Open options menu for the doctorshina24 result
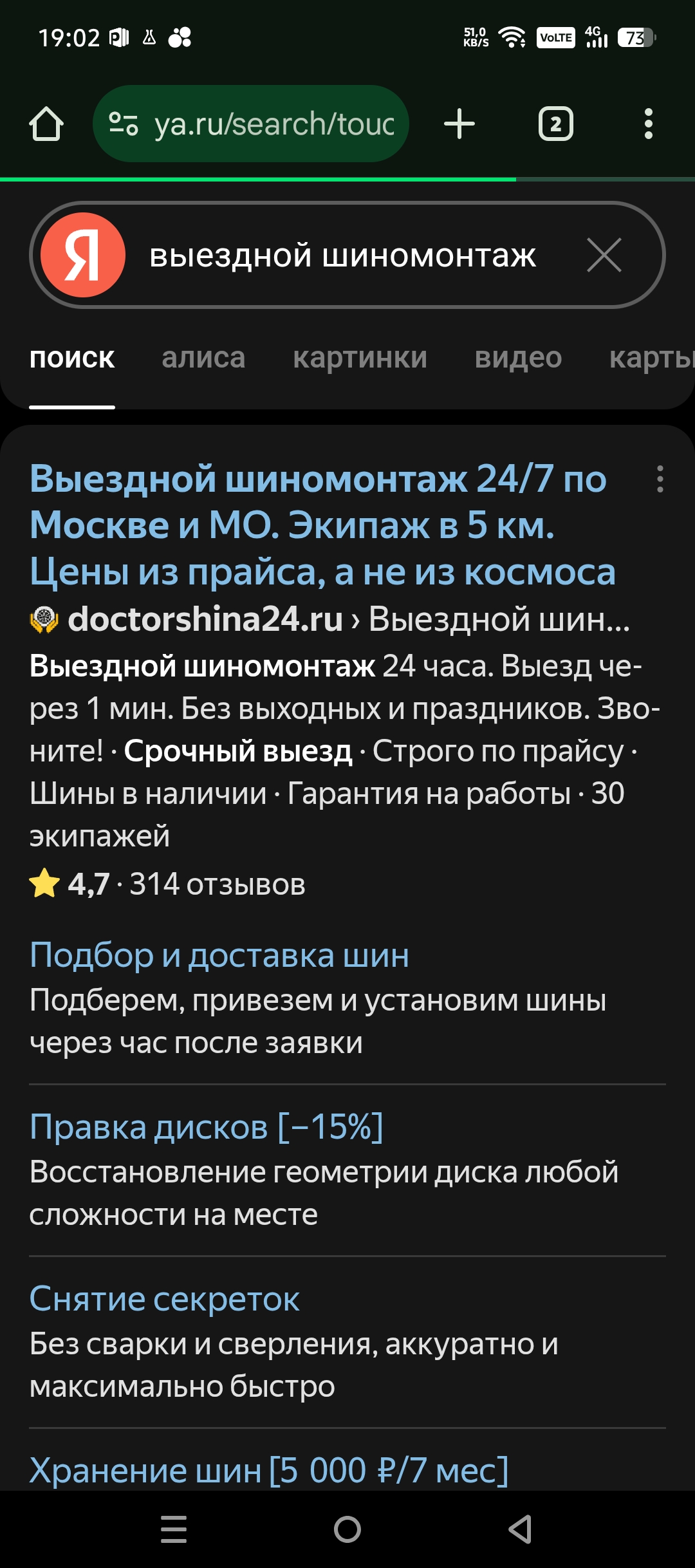Screen dimensions: 695x1568 pyautogui.click(x=660, y=479)
